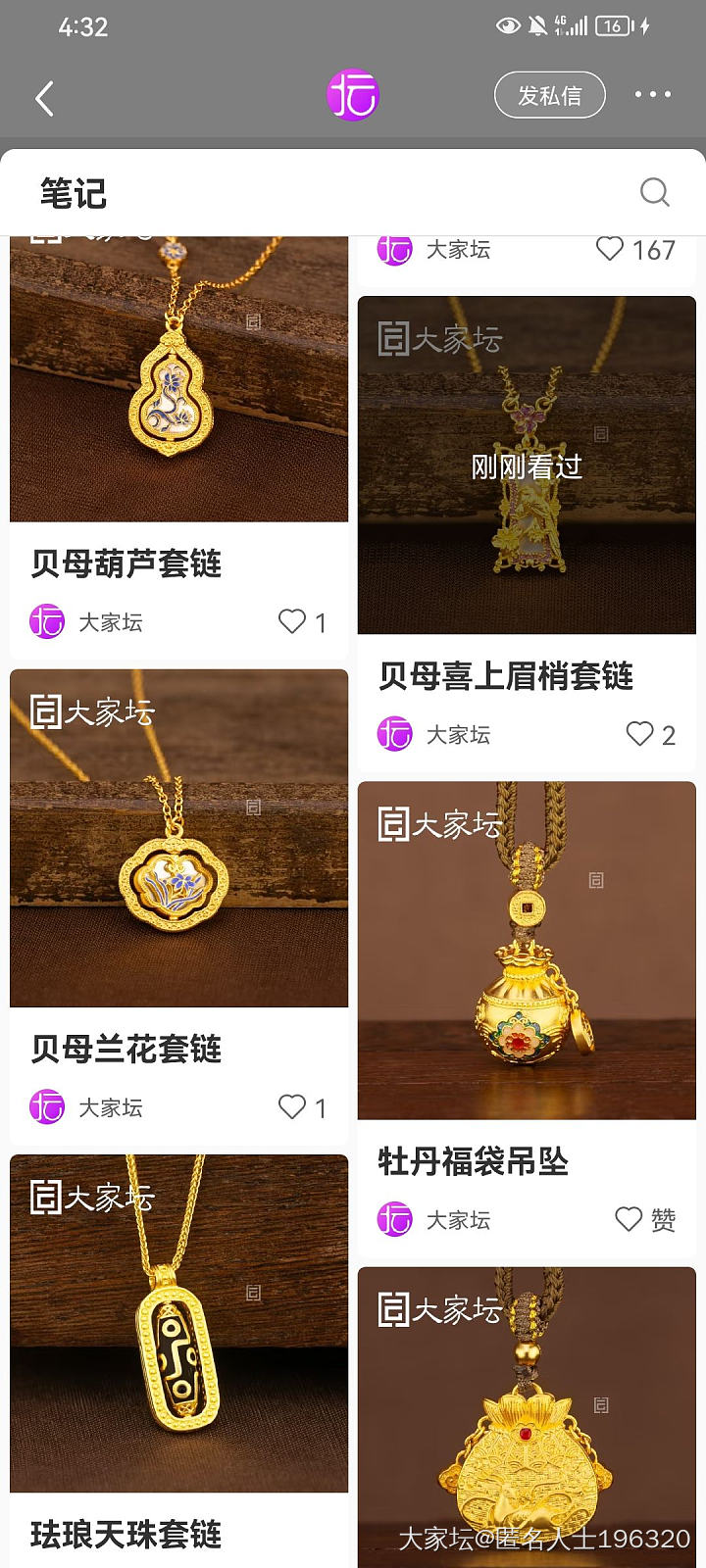Screen dimensions: 706x1568
Task: Open the 珐琅天珠套链 note
Action: tap(178, 1323)
